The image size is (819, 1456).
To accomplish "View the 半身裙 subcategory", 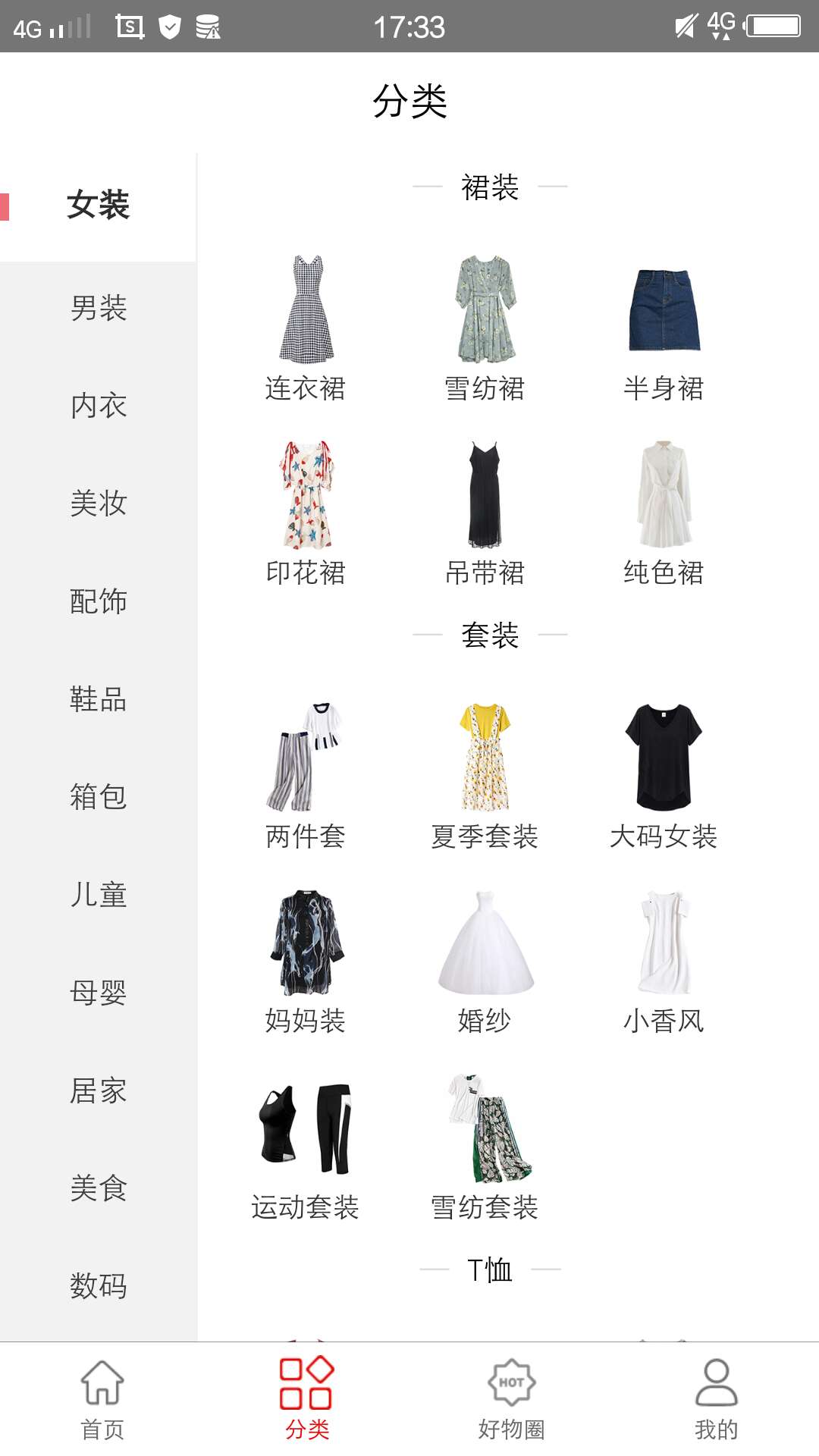I will 664,328.
